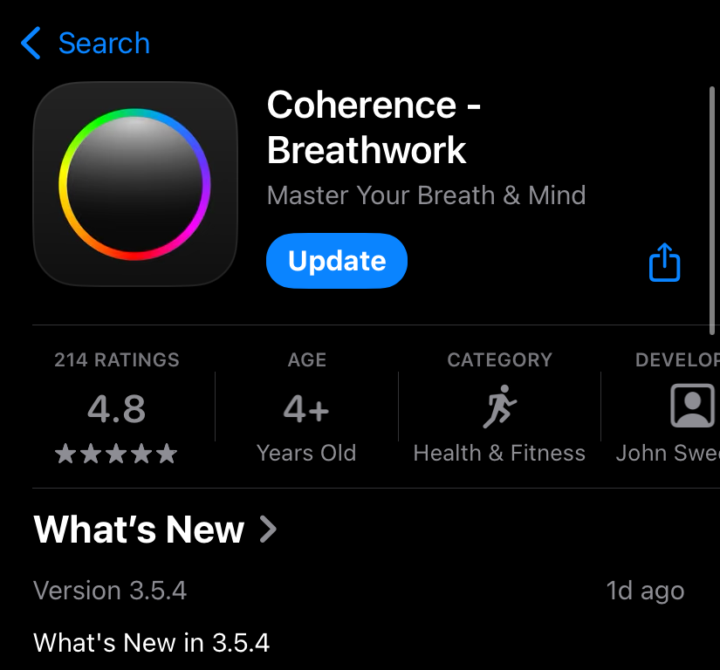This screenshot has height=670, width=720.
Task: Go back to Search
Action: [84, 43]
